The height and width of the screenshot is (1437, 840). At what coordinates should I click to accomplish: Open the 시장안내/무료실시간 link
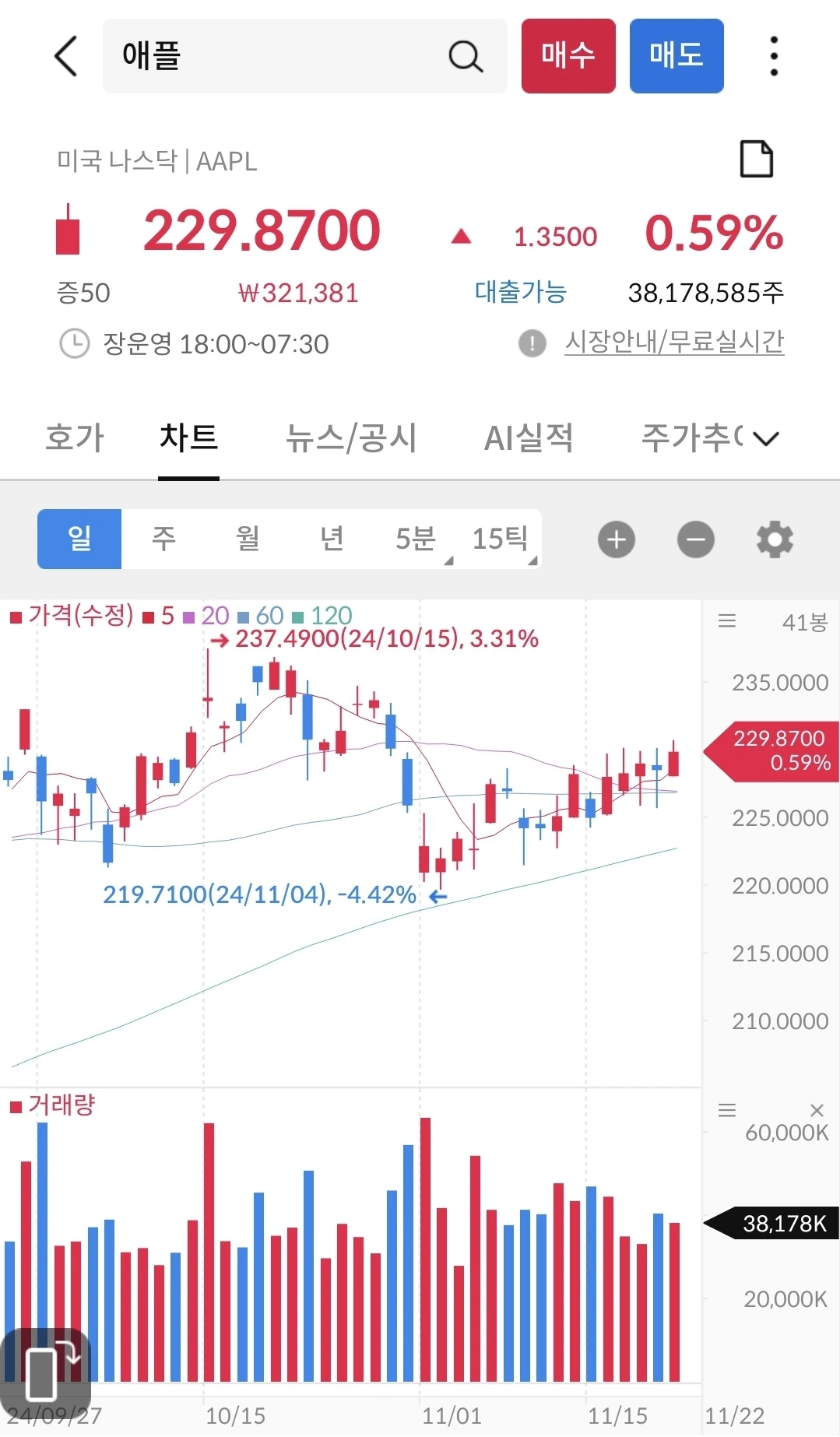(x=674, y=343)
